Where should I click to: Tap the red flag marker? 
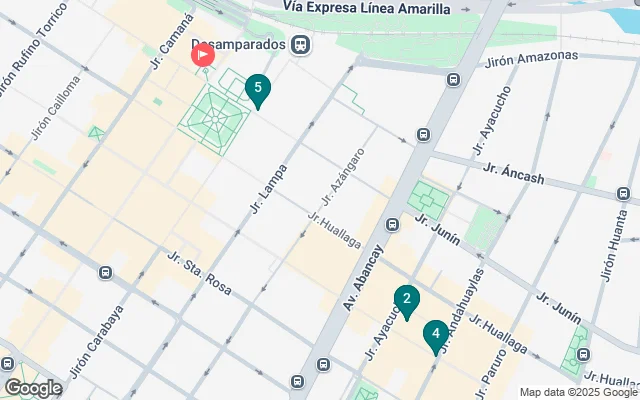click(x=203, y=55)
